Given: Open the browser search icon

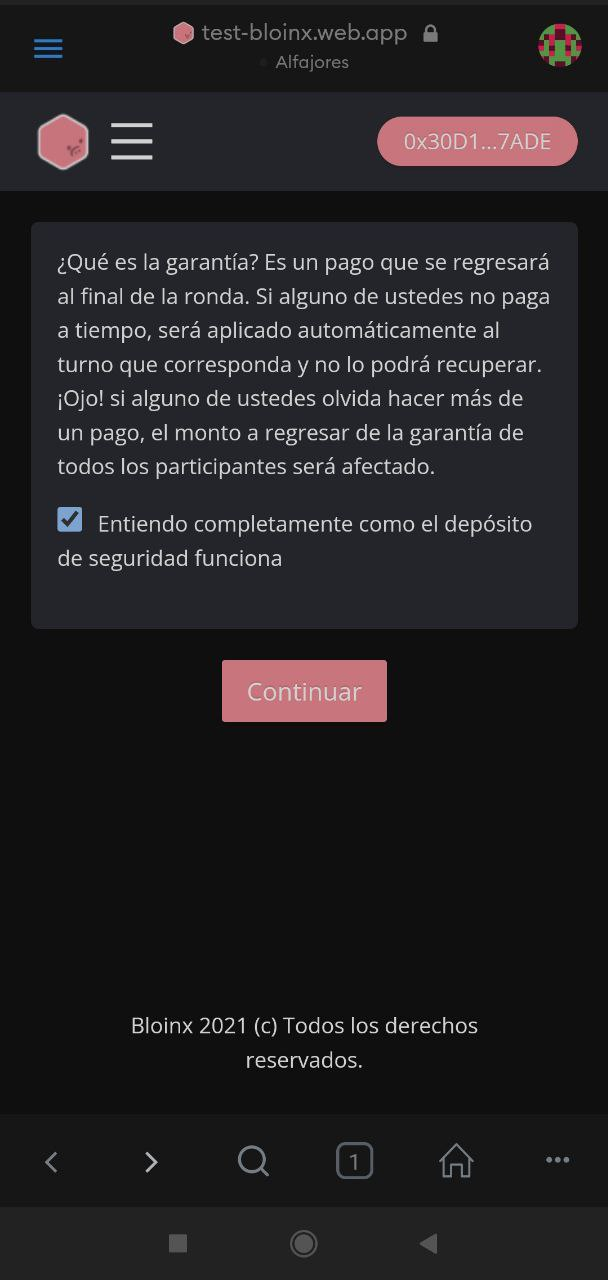Looking at the screenshot, I should pyautogui.click(x=253, y=1161).
